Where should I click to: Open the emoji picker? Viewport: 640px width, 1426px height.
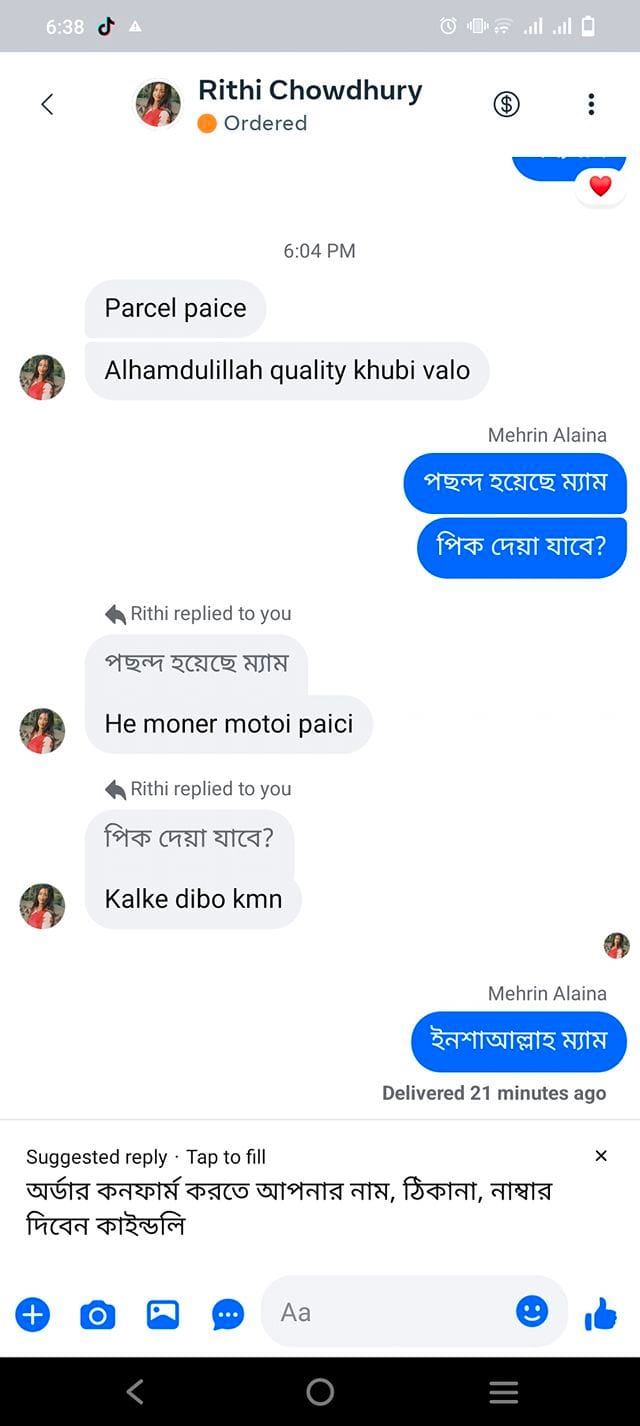[532, 1311]
